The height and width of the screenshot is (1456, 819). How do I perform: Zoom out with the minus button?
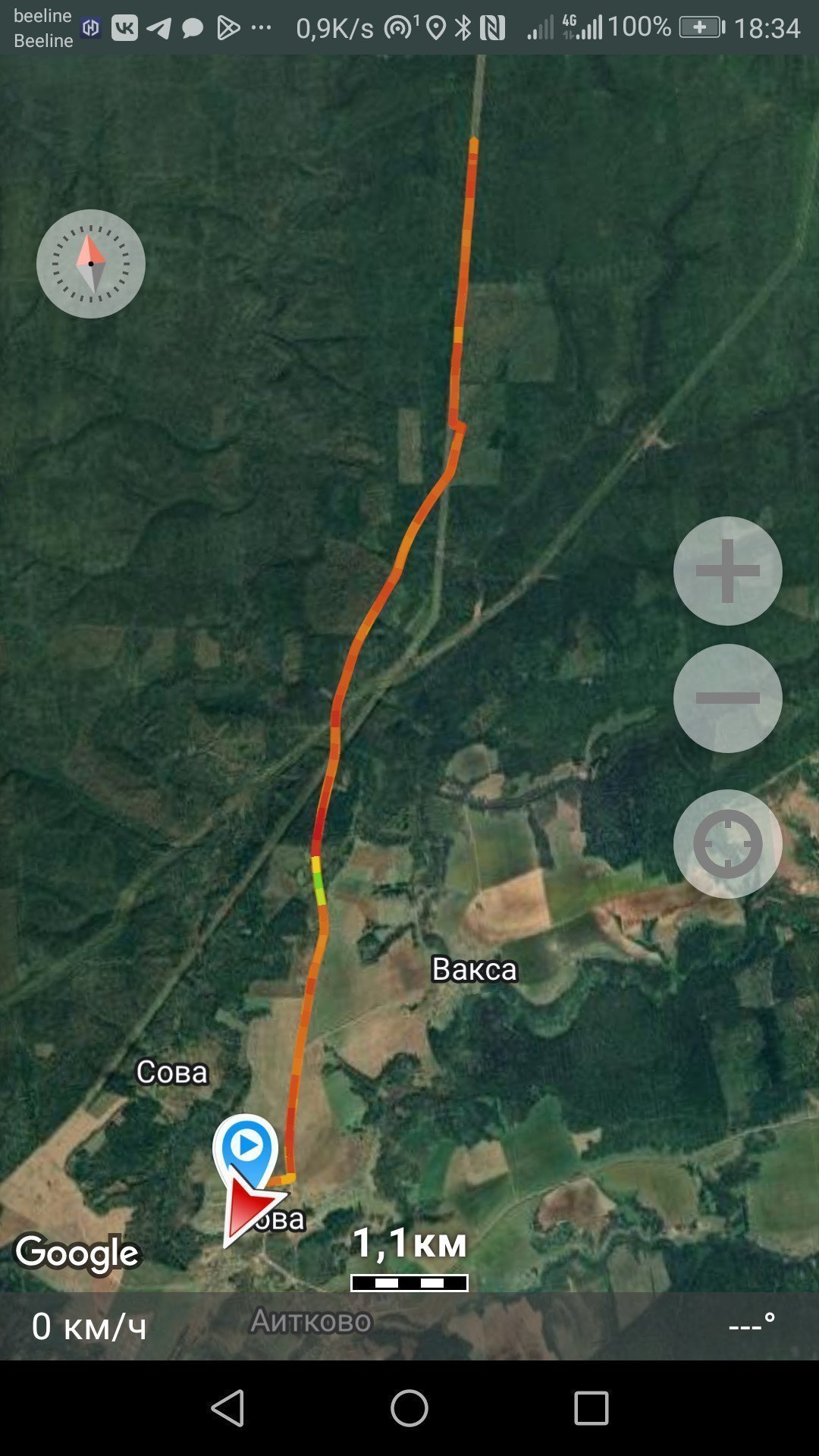[x=728, y=698]
